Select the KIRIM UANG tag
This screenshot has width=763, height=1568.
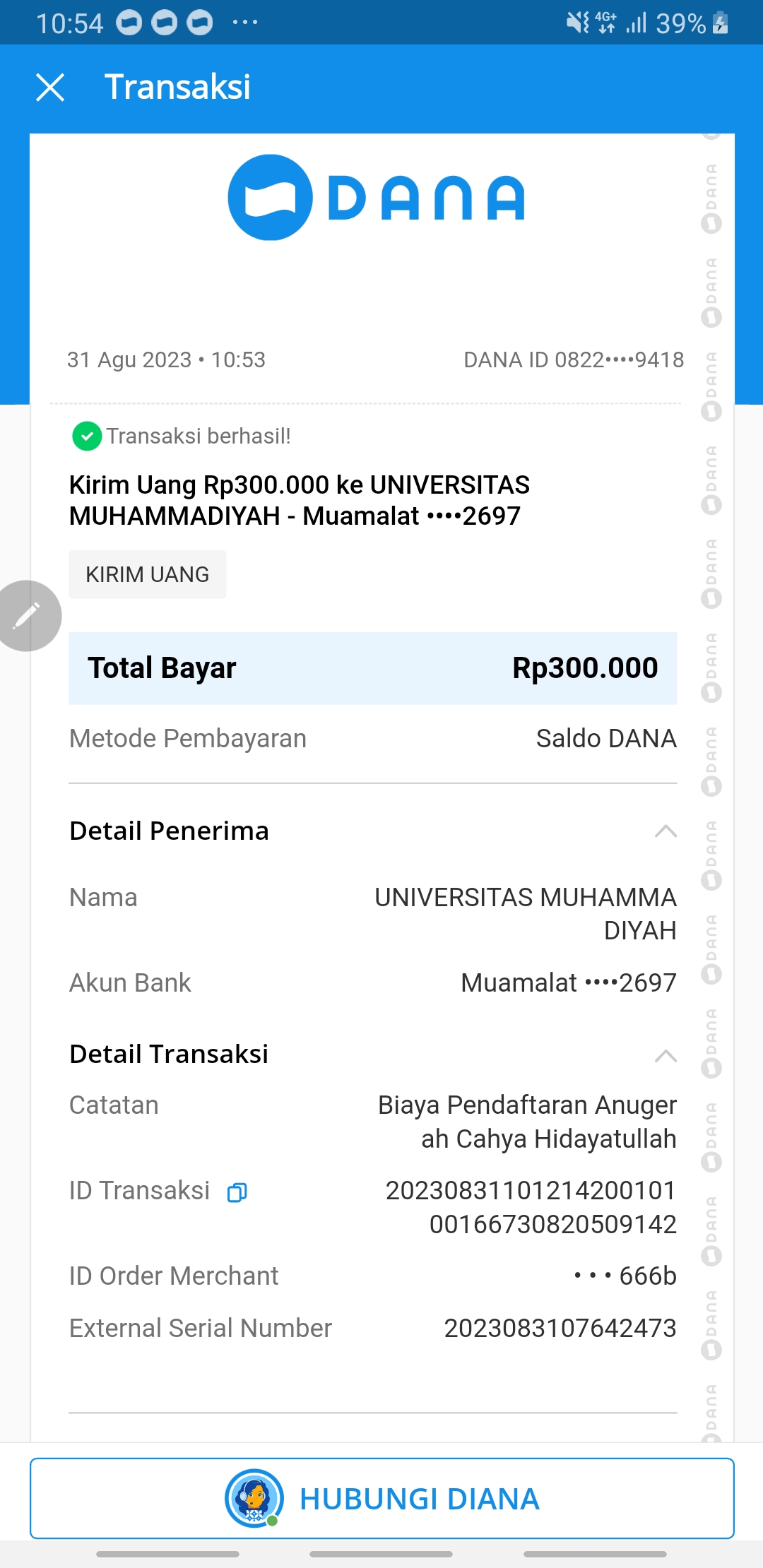(148, 574)
